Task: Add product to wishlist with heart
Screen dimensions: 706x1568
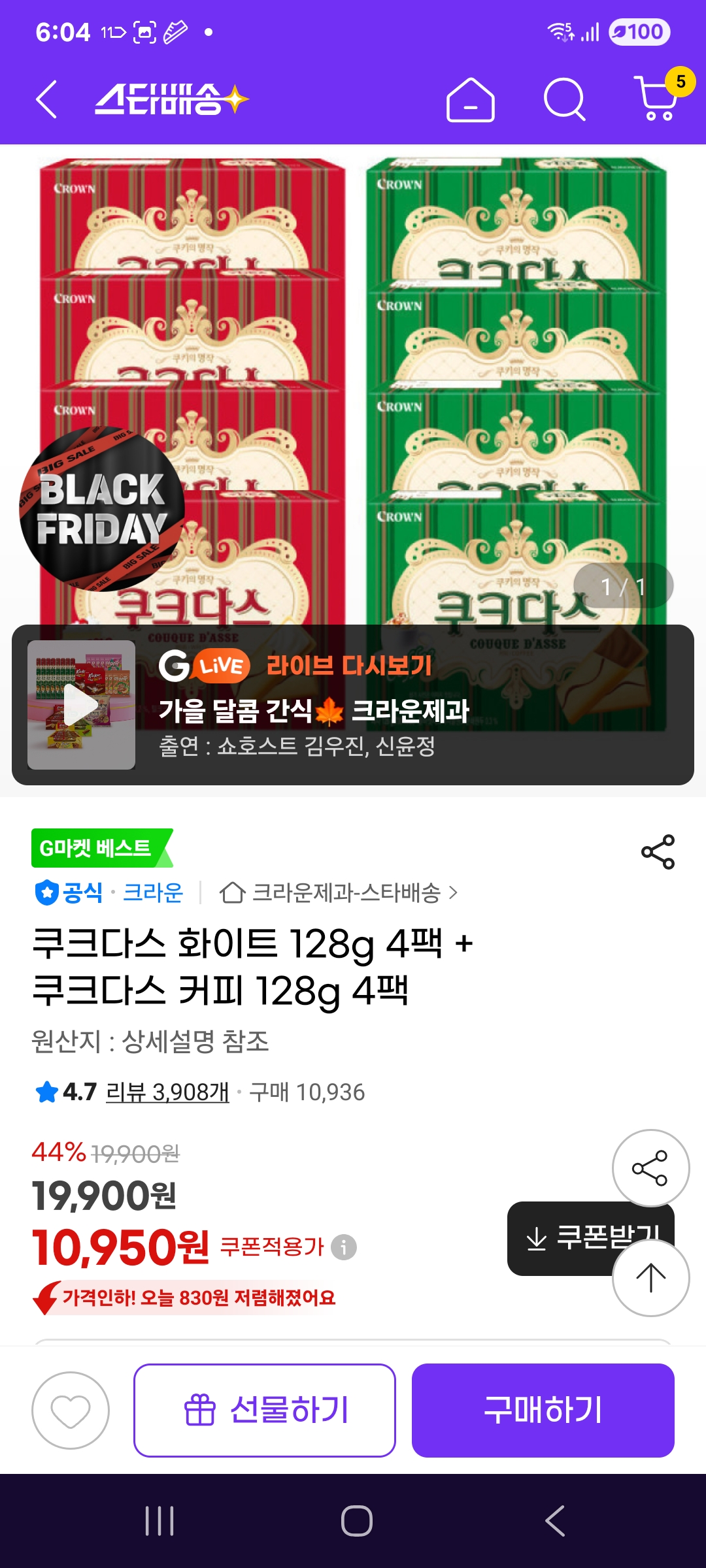Action: tap(71, 1411)
